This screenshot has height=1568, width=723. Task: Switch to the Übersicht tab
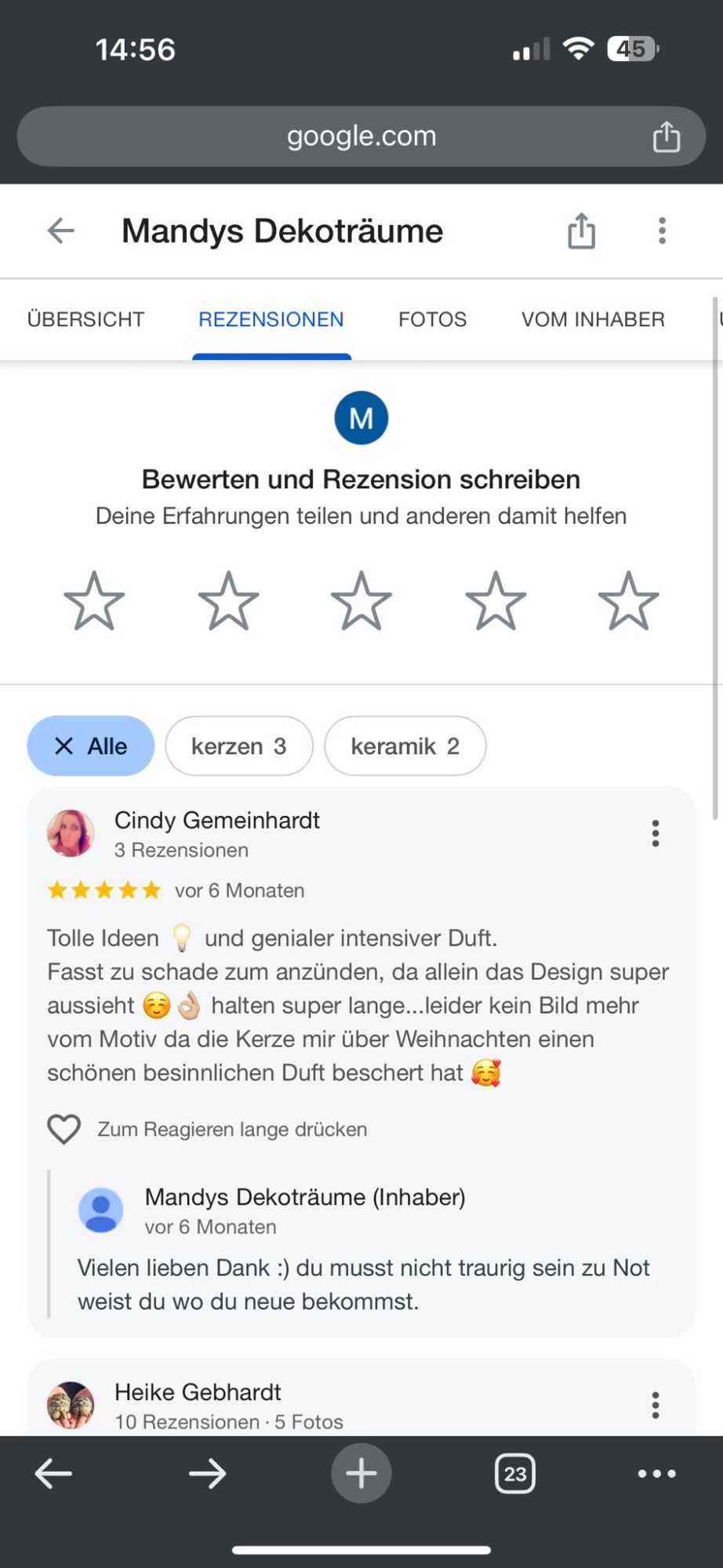pyautogui.click(x=86, y=320)
